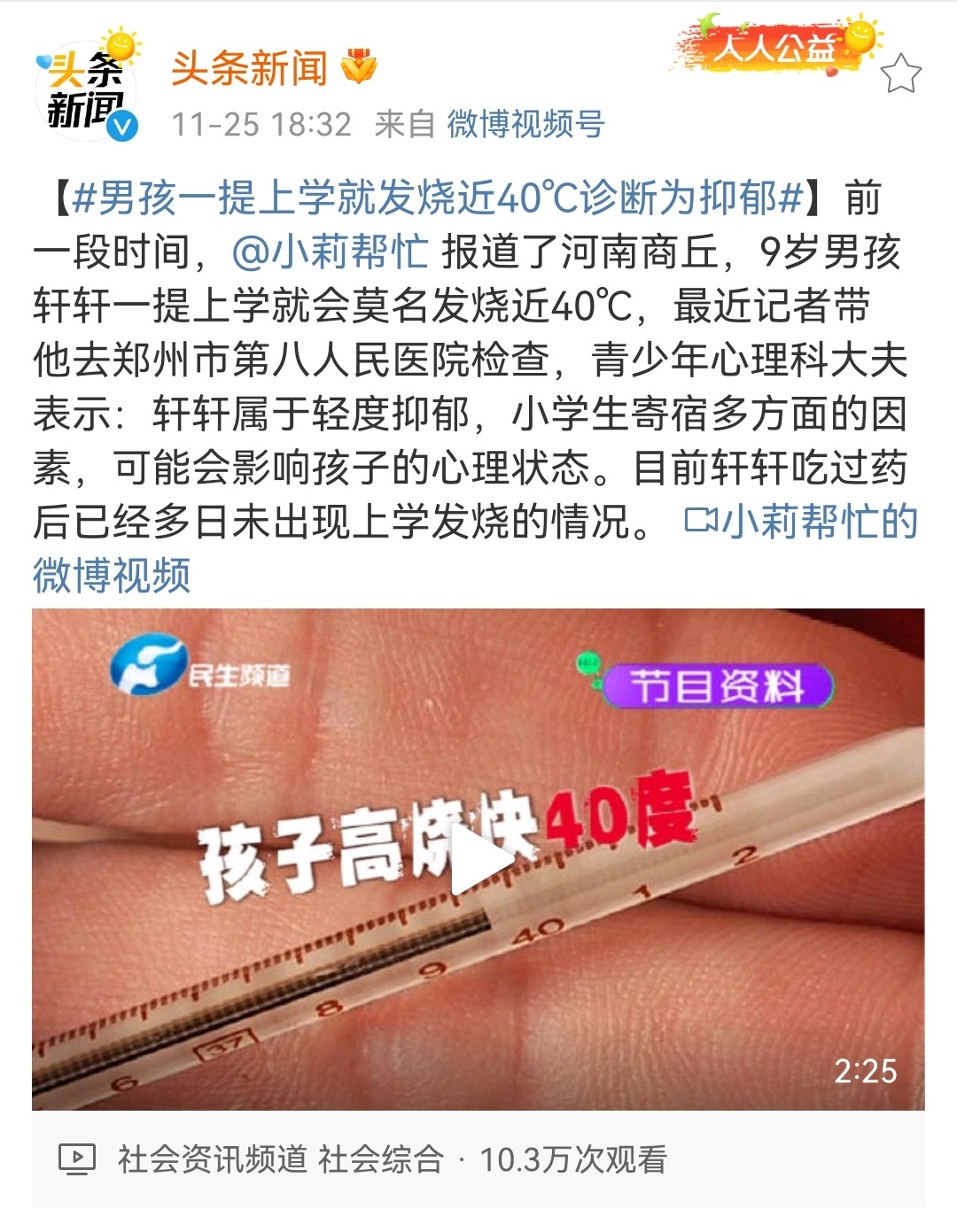Open hashtag 男孩一提上学就发烧近40℃诊断为抑郁
The height and width of the screenshot is (1232, 957).
(438, 198)
